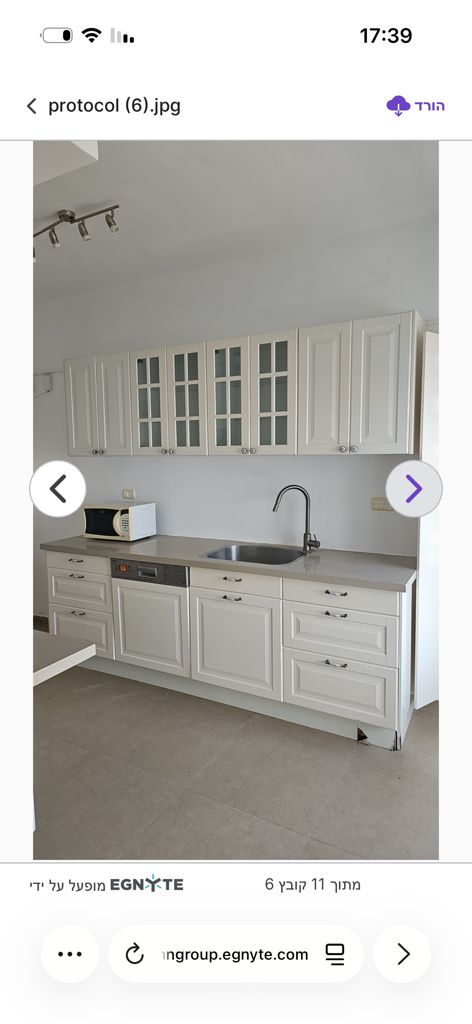Reload the page
Screen dimensions: 472x1024
click(x=134, y=954)
